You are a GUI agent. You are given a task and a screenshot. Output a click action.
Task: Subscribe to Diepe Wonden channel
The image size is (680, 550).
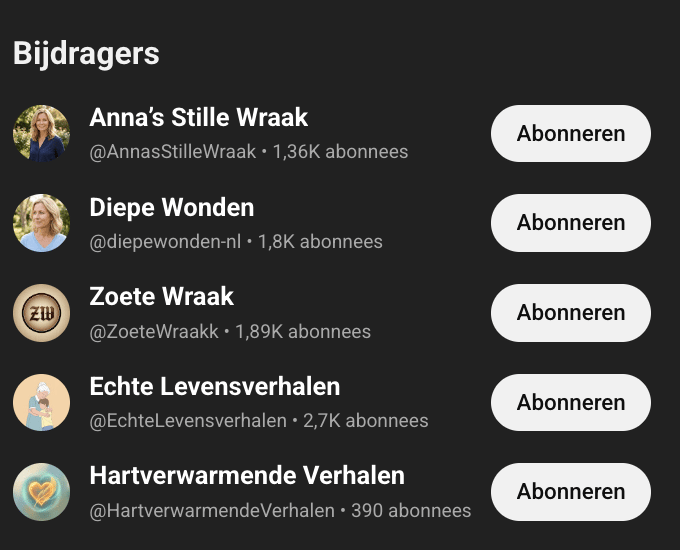tap(570, 223)
